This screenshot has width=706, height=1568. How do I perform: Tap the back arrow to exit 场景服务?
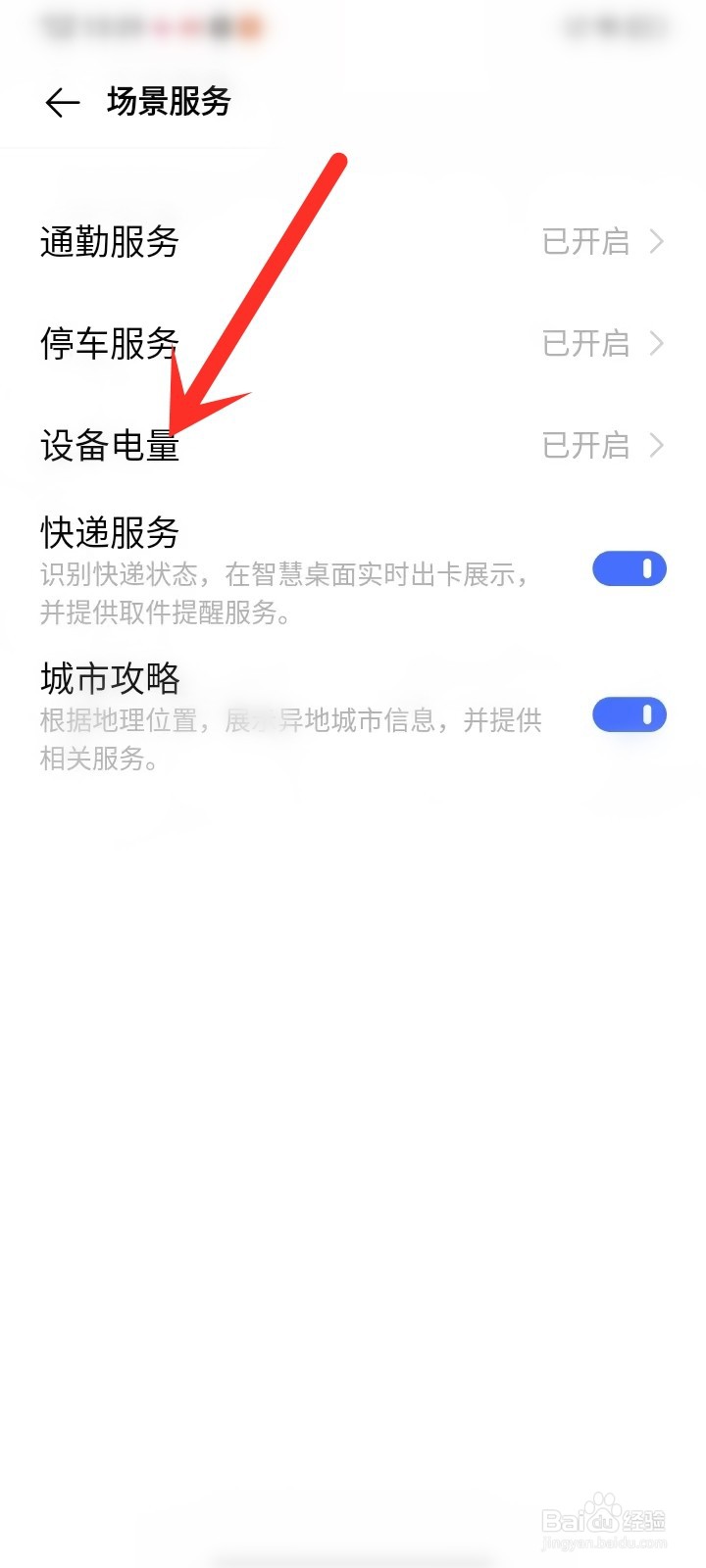61,101
